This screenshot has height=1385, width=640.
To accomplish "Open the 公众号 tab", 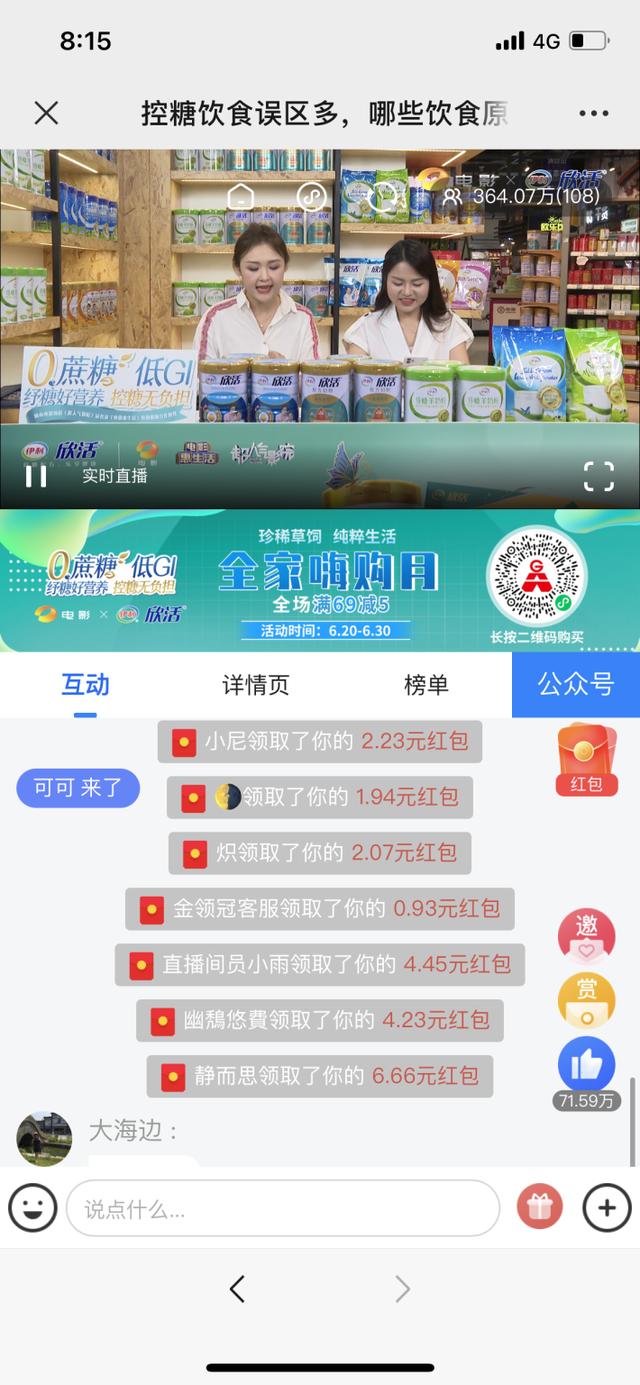I will click(576, 685).
